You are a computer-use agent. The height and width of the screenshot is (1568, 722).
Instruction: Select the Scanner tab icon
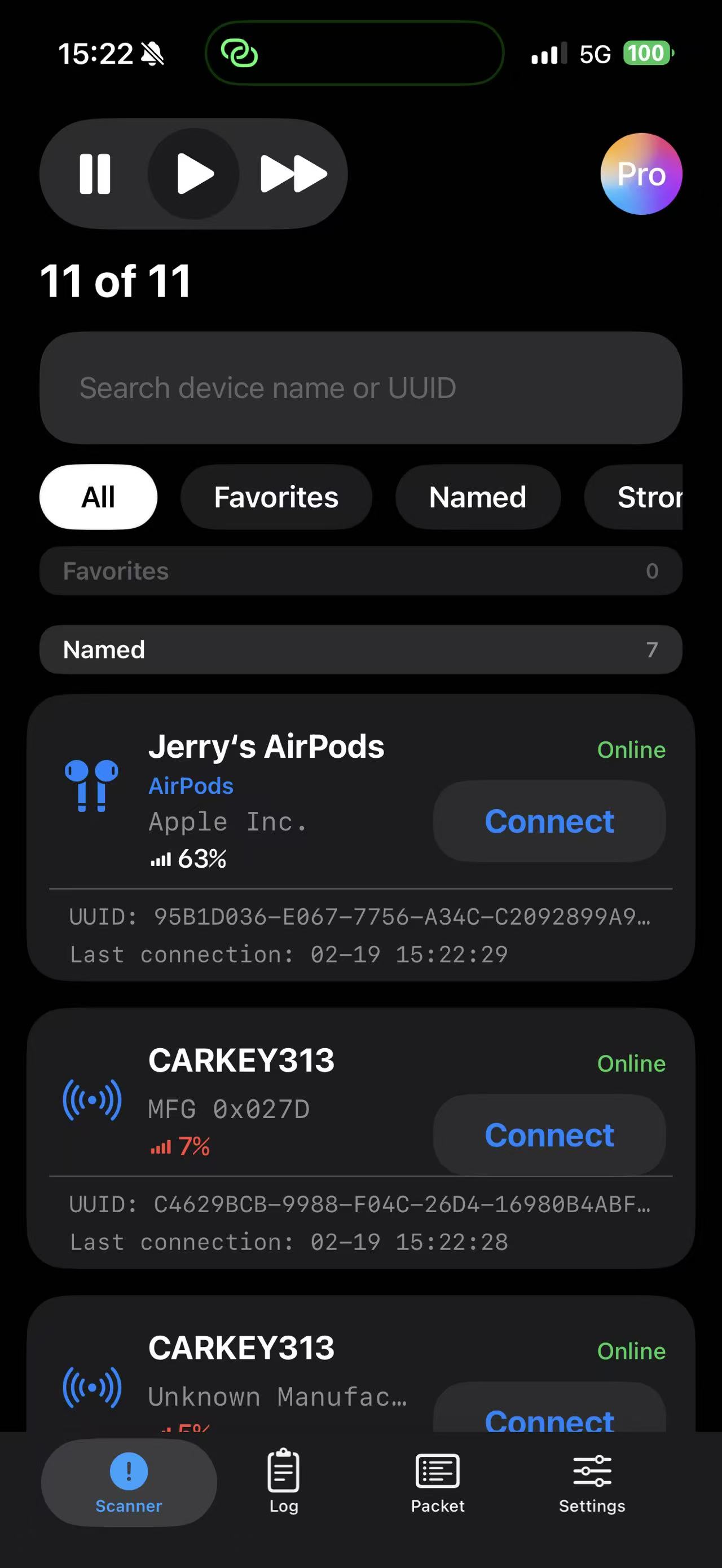129,1481
